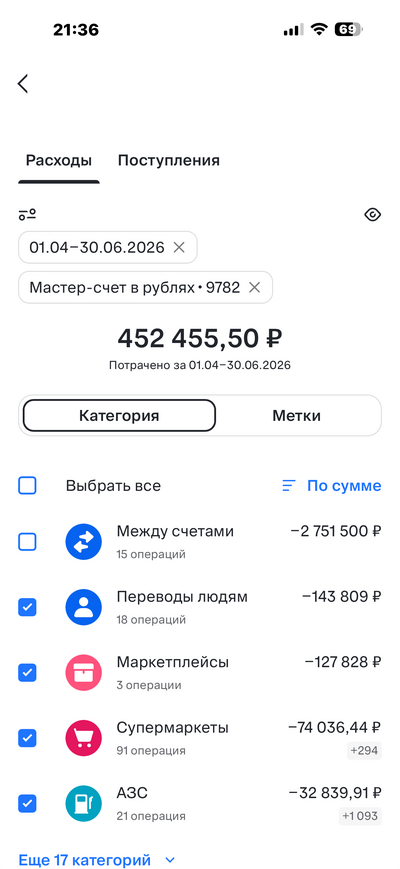
Task: Check the Между счетами checkbox
Action: [x=27, y=542]
